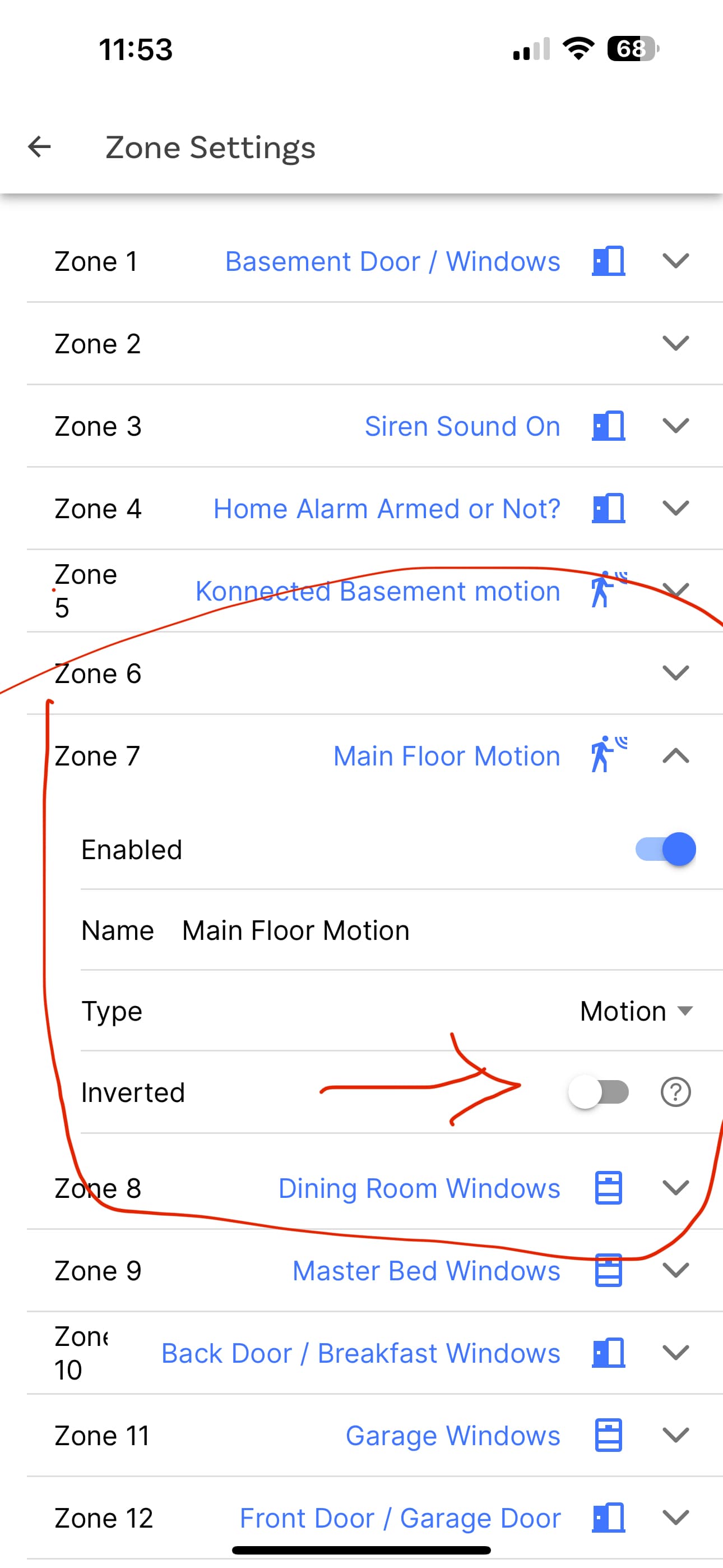Open the Type dropdown showing Motion

tap(637, 1011)
